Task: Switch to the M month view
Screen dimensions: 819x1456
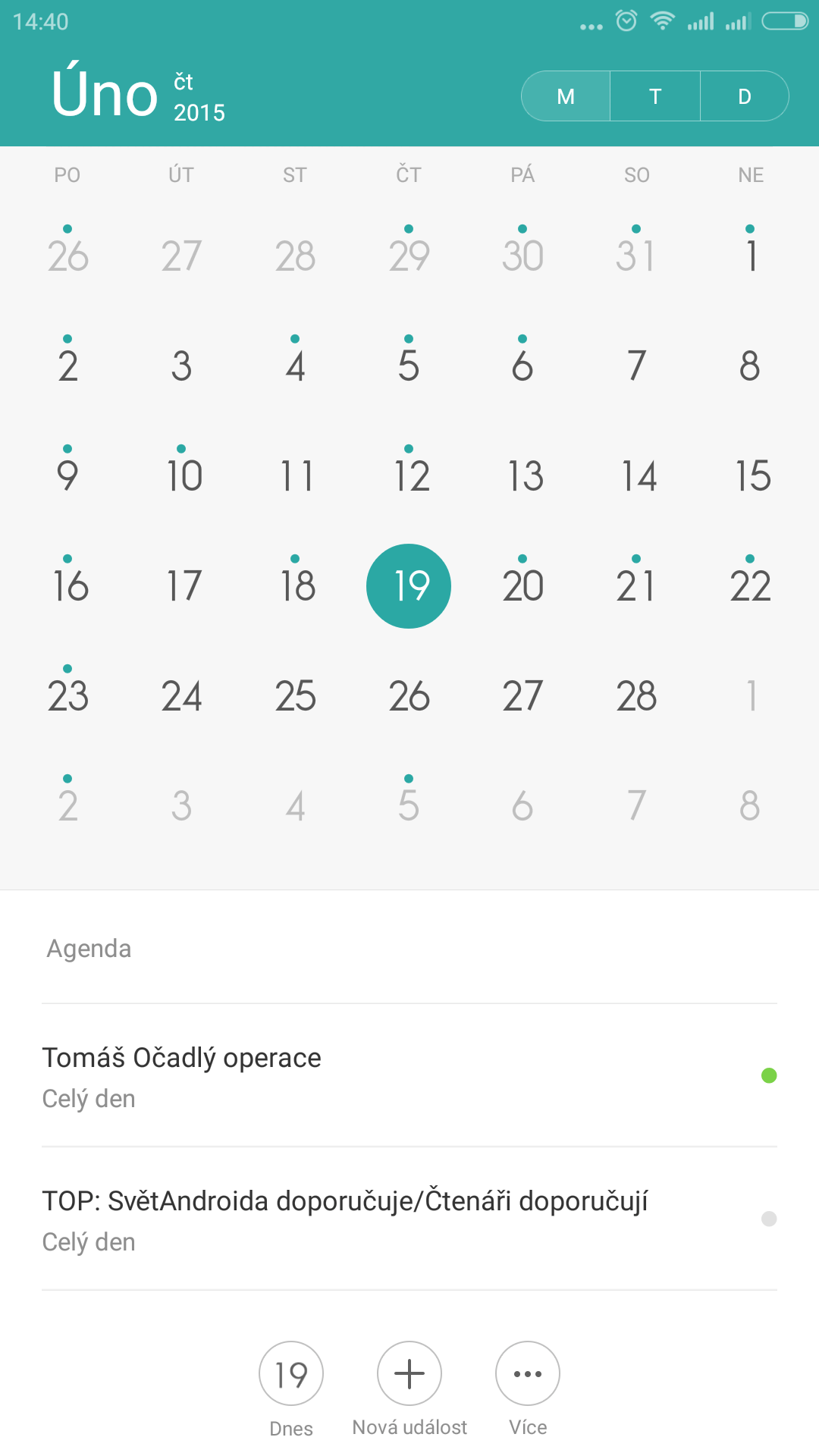Action: [566, 96]
